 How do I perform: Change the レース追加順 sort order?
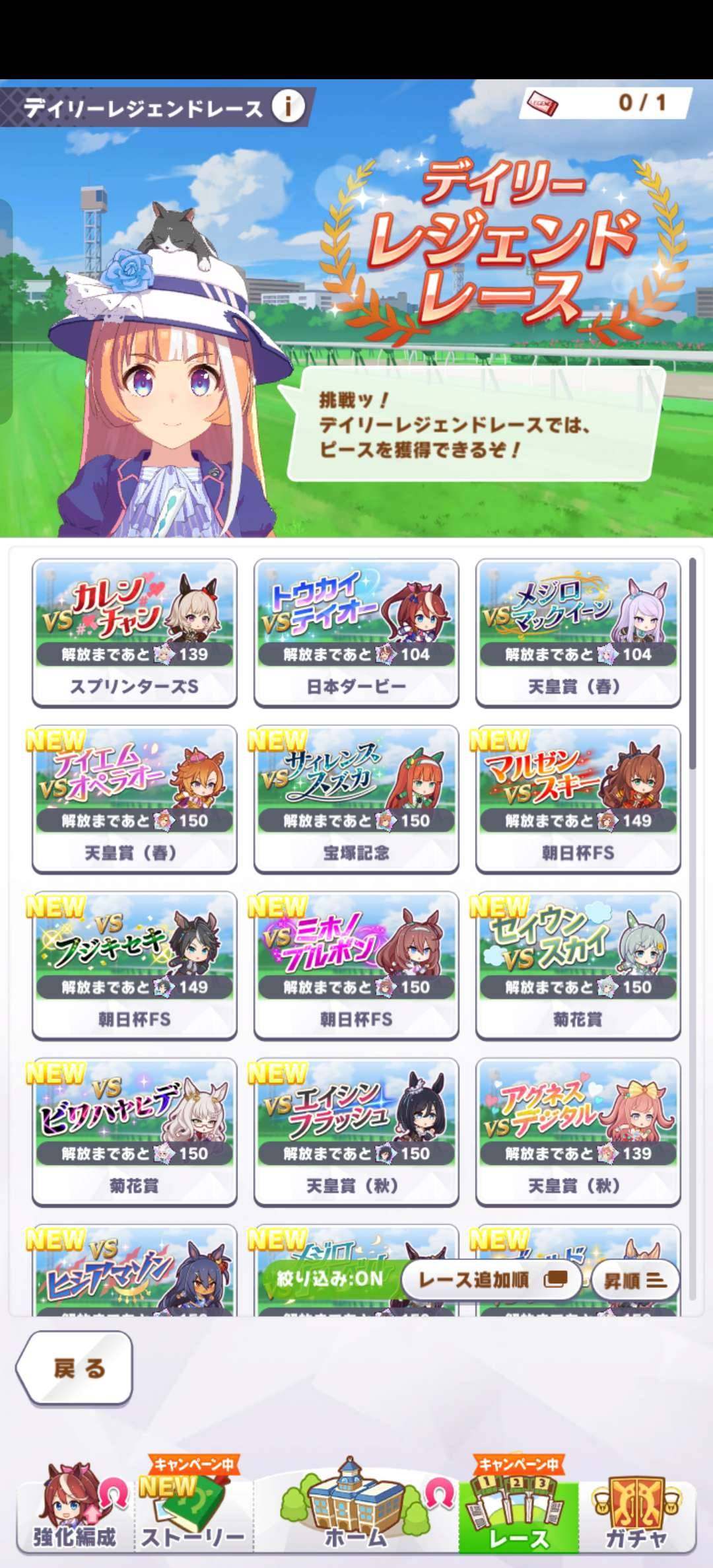click(491, 1280)
